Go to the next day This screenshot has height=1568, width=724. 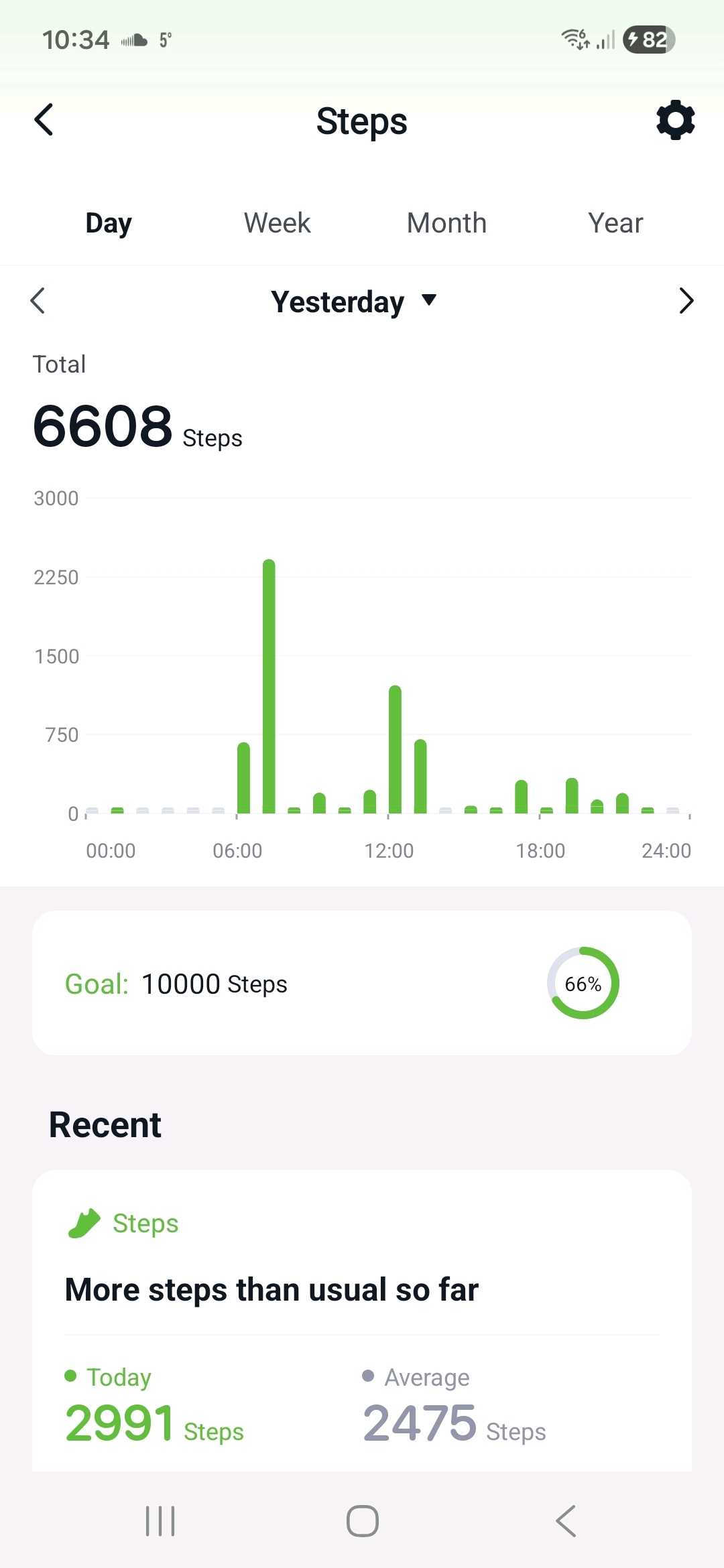click(686, 300)
